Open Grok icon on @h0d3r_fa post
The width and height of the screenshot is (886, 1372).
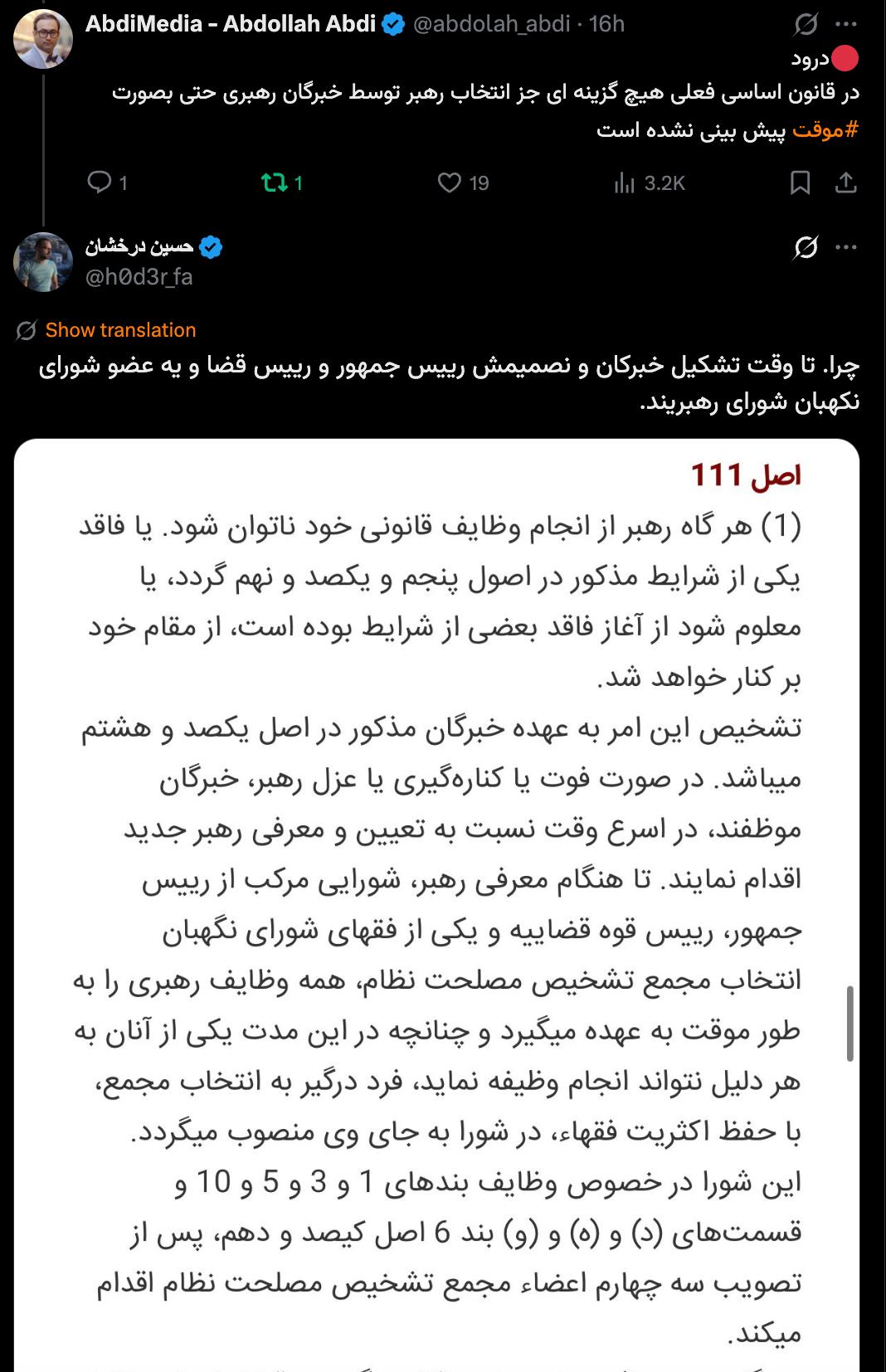805,247
